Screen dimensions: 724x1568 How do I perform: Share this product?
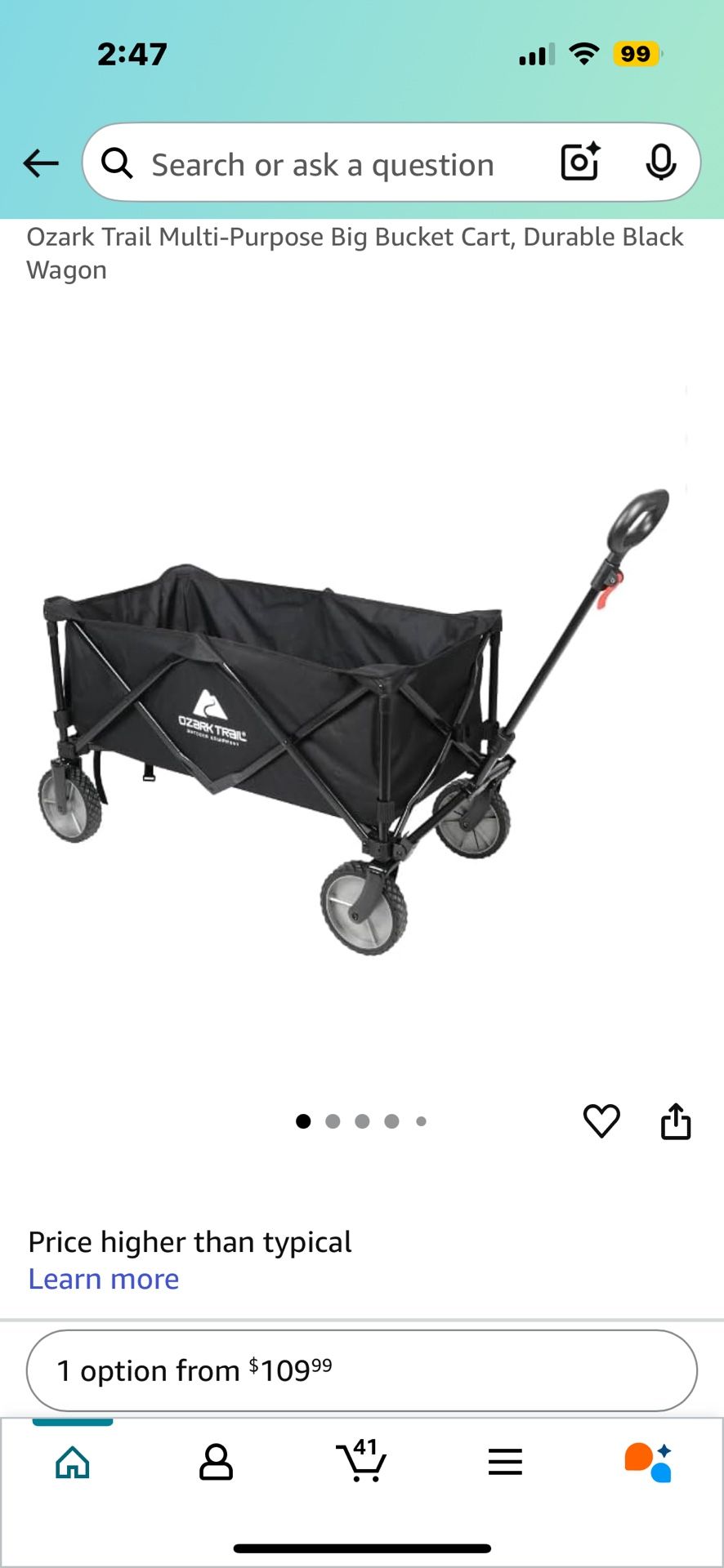676,1120
